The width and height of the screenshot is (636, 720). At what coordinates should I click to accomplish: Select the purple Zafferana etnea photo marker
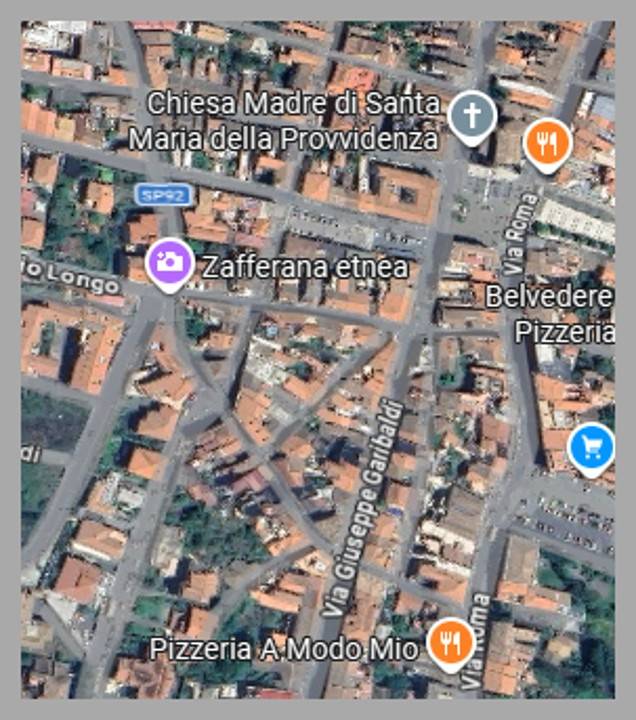169,264
